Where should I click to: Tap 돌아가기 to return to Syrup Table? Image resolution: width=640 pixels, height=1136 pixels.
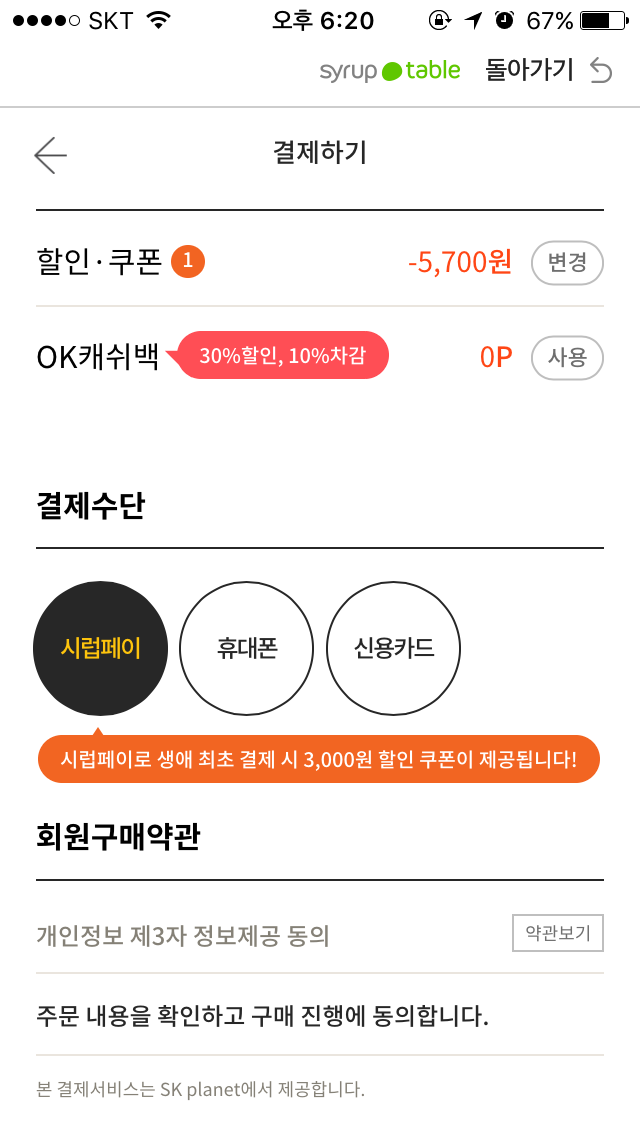pos(547,70)
